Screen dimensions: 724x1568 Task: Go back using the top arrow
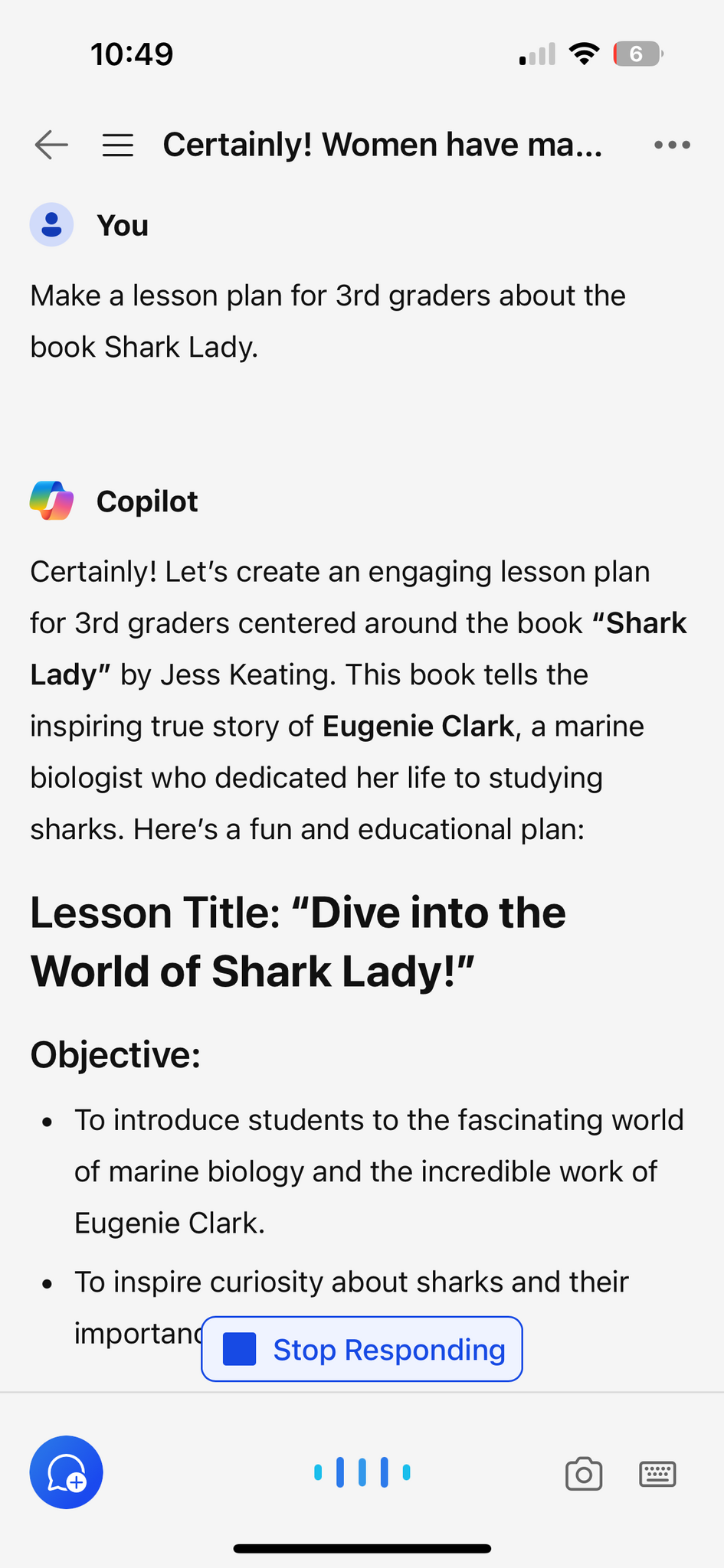51,144
